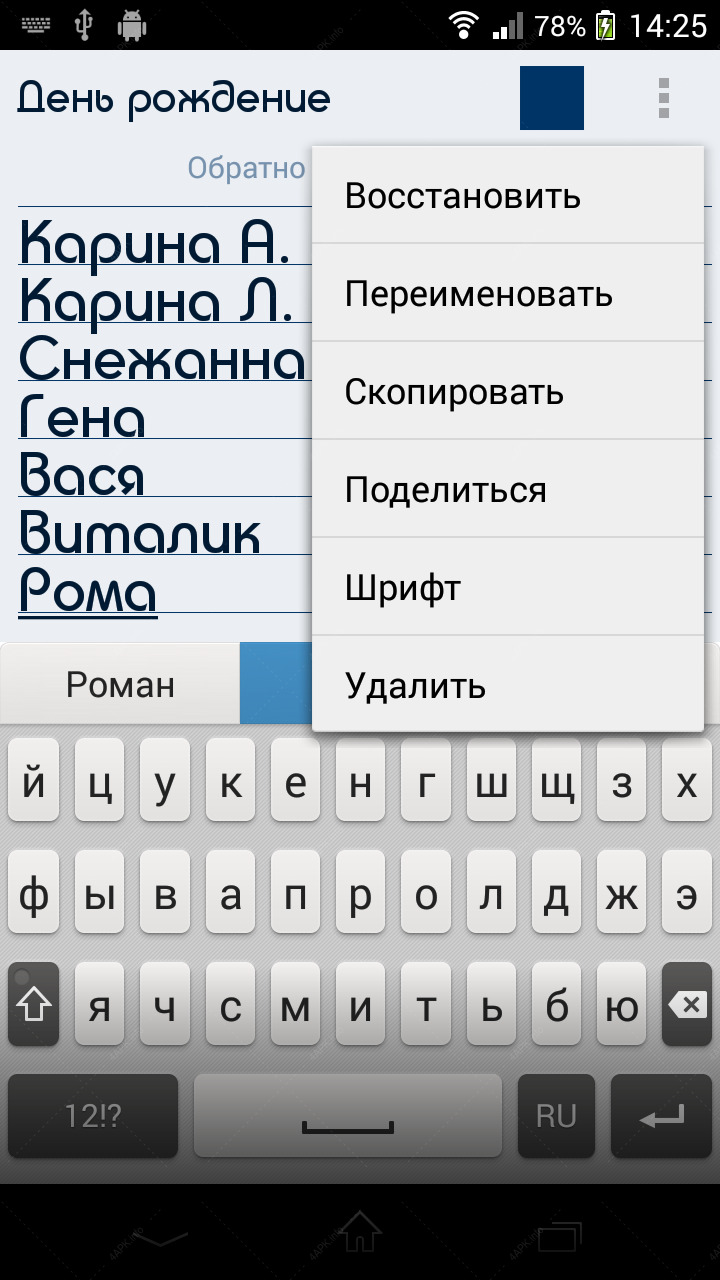Toggle the keyboard shift key
Viewport: 720px width, 1280px height.
(x=34, y=1005)
